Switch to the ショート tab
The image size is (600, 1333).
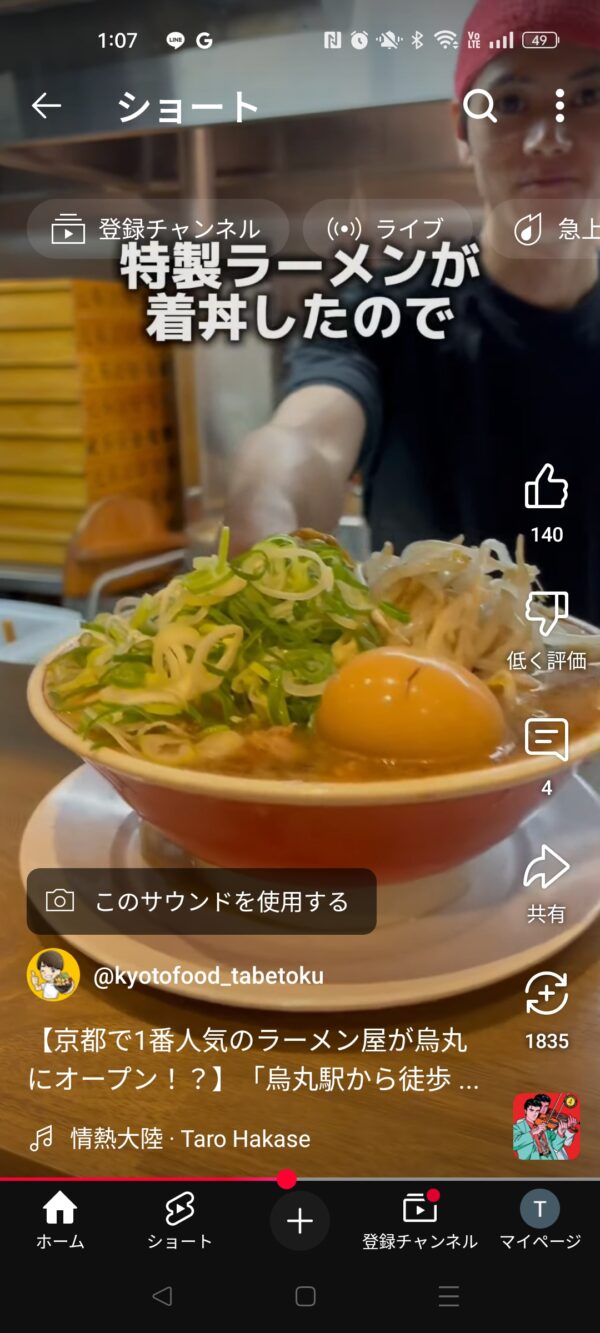pyautogui.click(x=180, y=1221)
